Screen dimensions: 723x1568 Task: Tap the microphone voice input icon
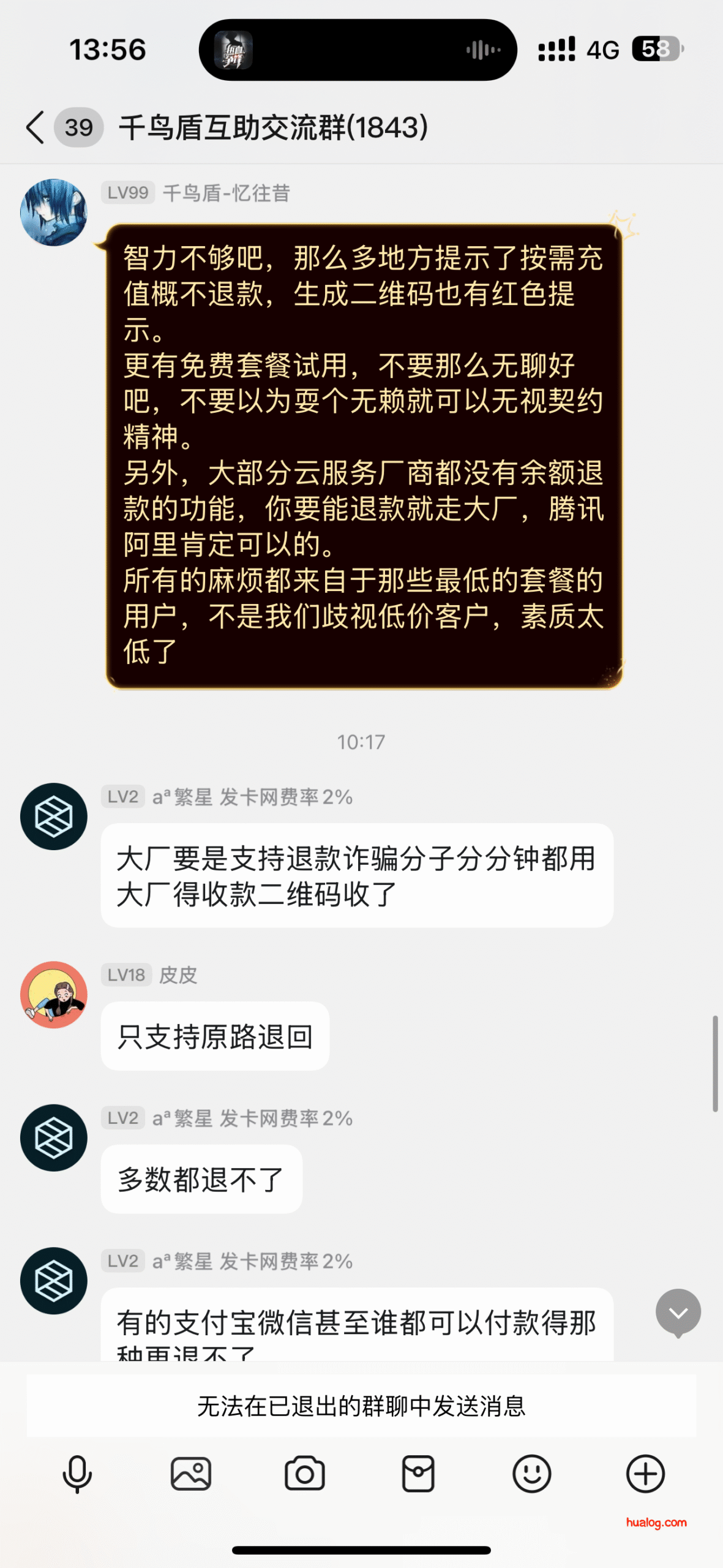[x=77, y=1474]
